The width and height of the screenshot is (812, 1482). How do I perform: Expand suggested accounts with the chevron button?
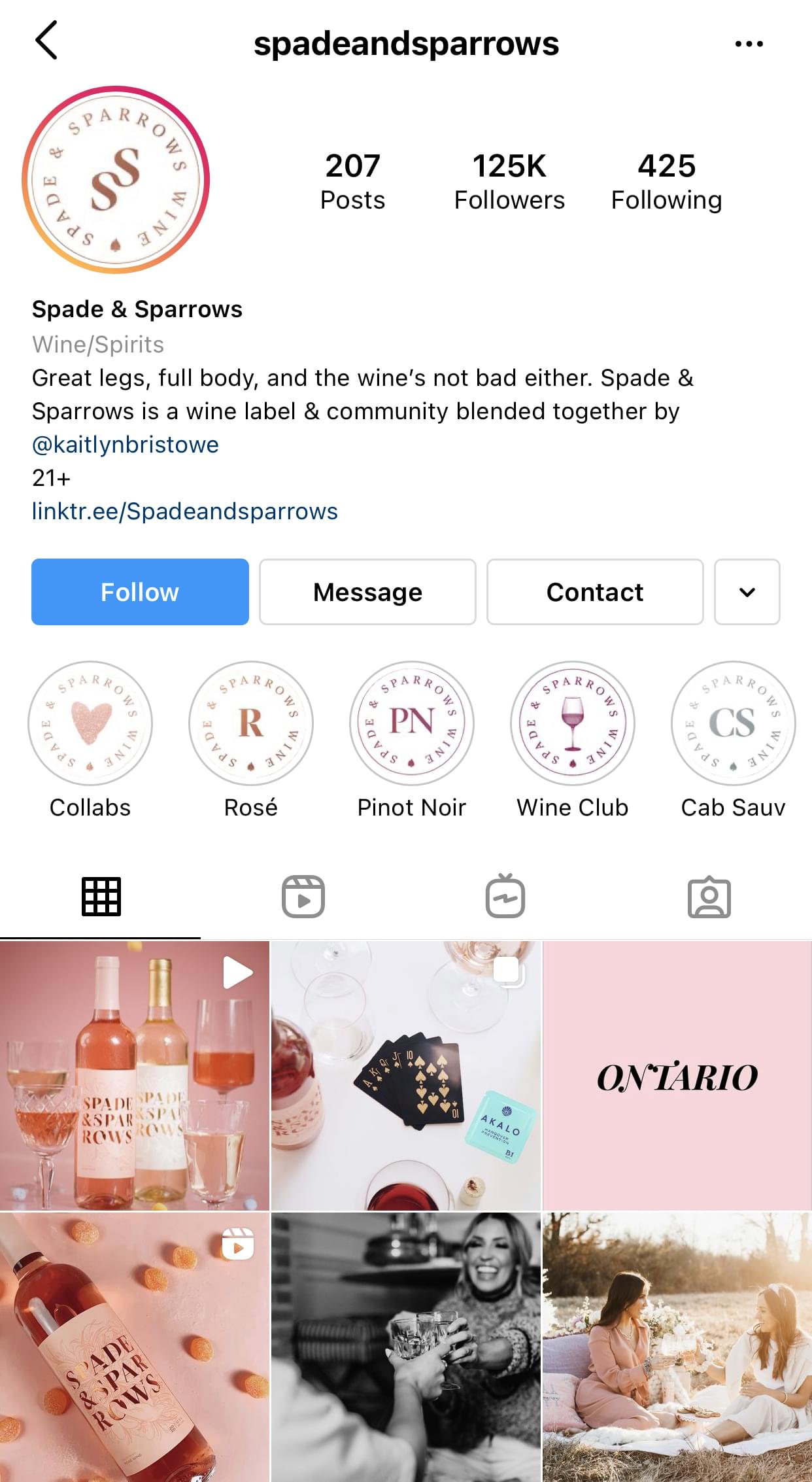pos(747,592)
